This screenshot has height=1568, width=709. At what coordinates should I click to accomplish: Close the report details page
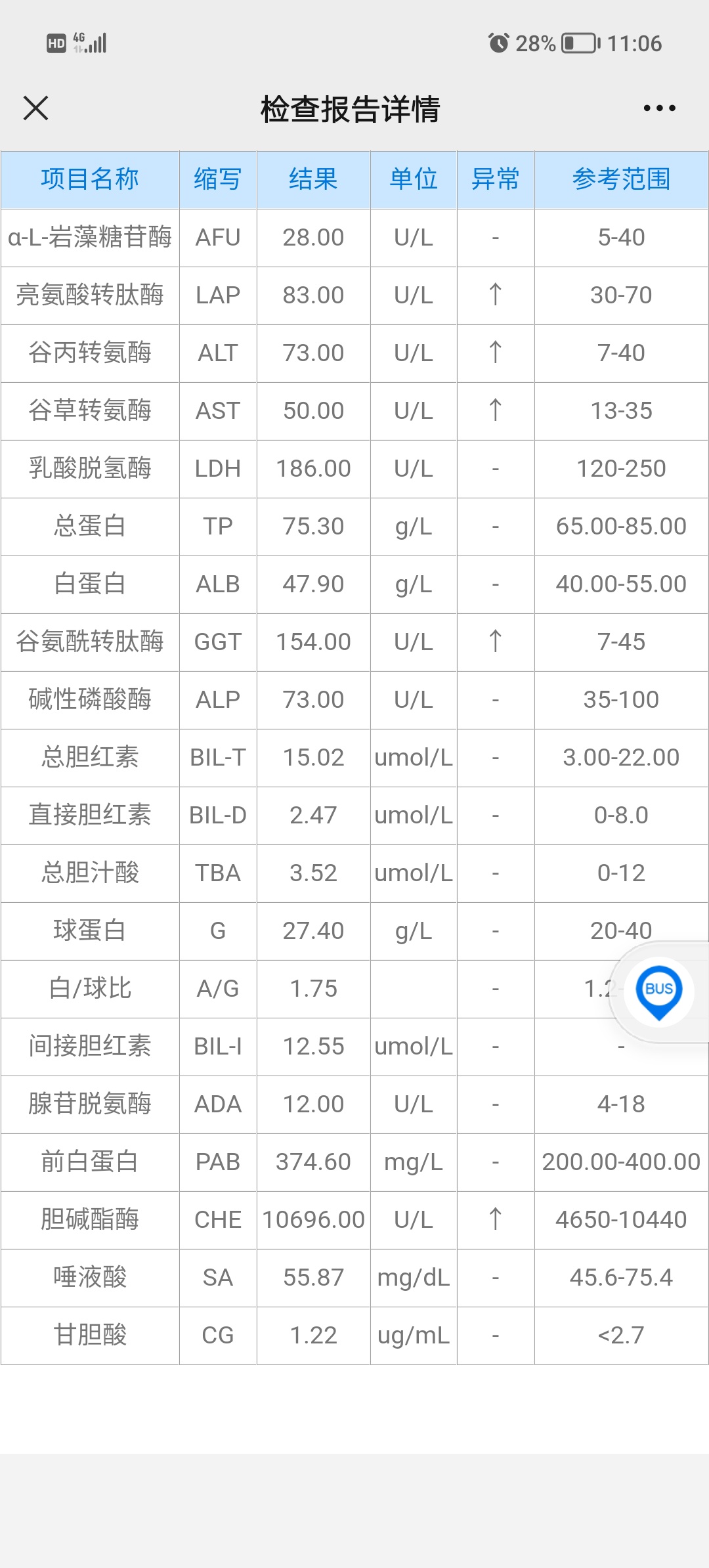tap(36, 108)
